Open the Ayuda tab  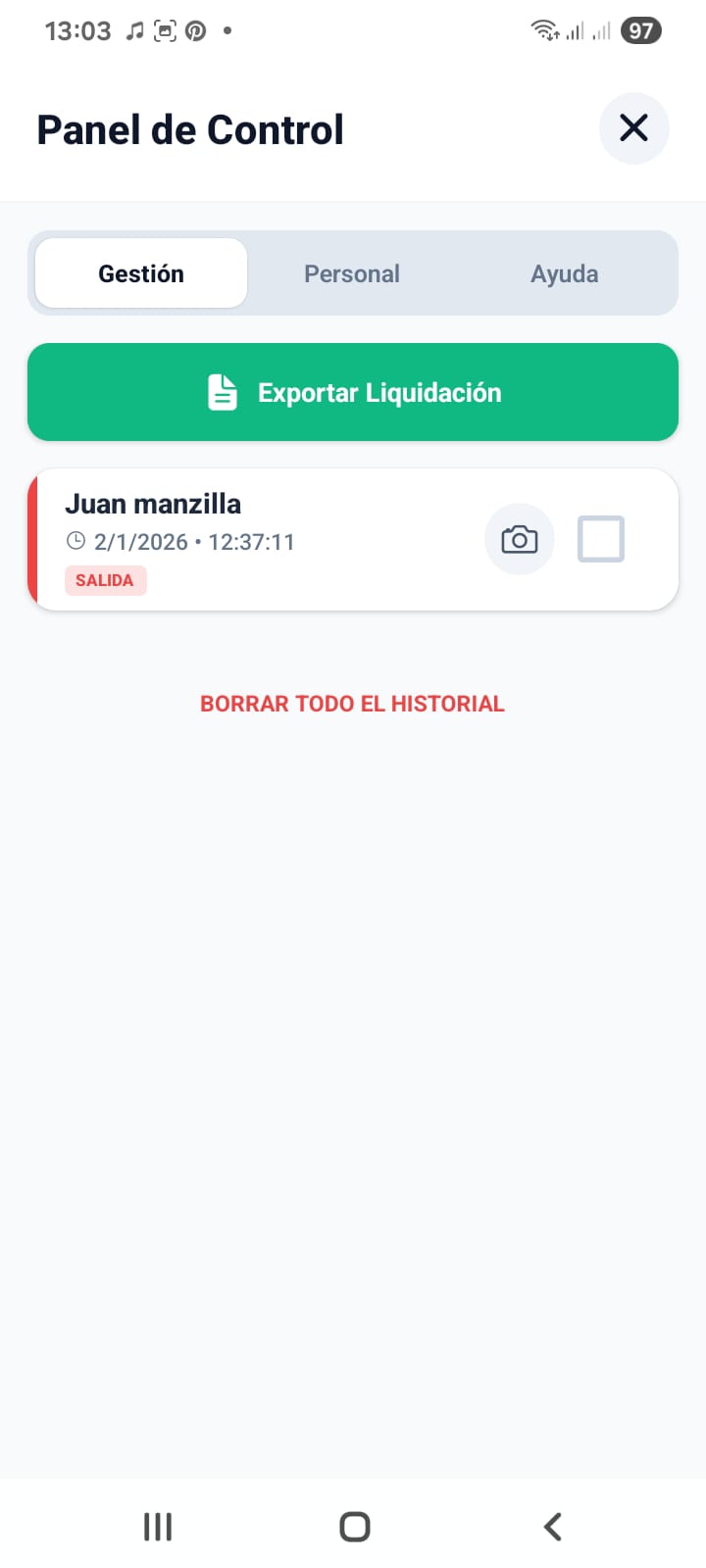click(x=564, y=273)
